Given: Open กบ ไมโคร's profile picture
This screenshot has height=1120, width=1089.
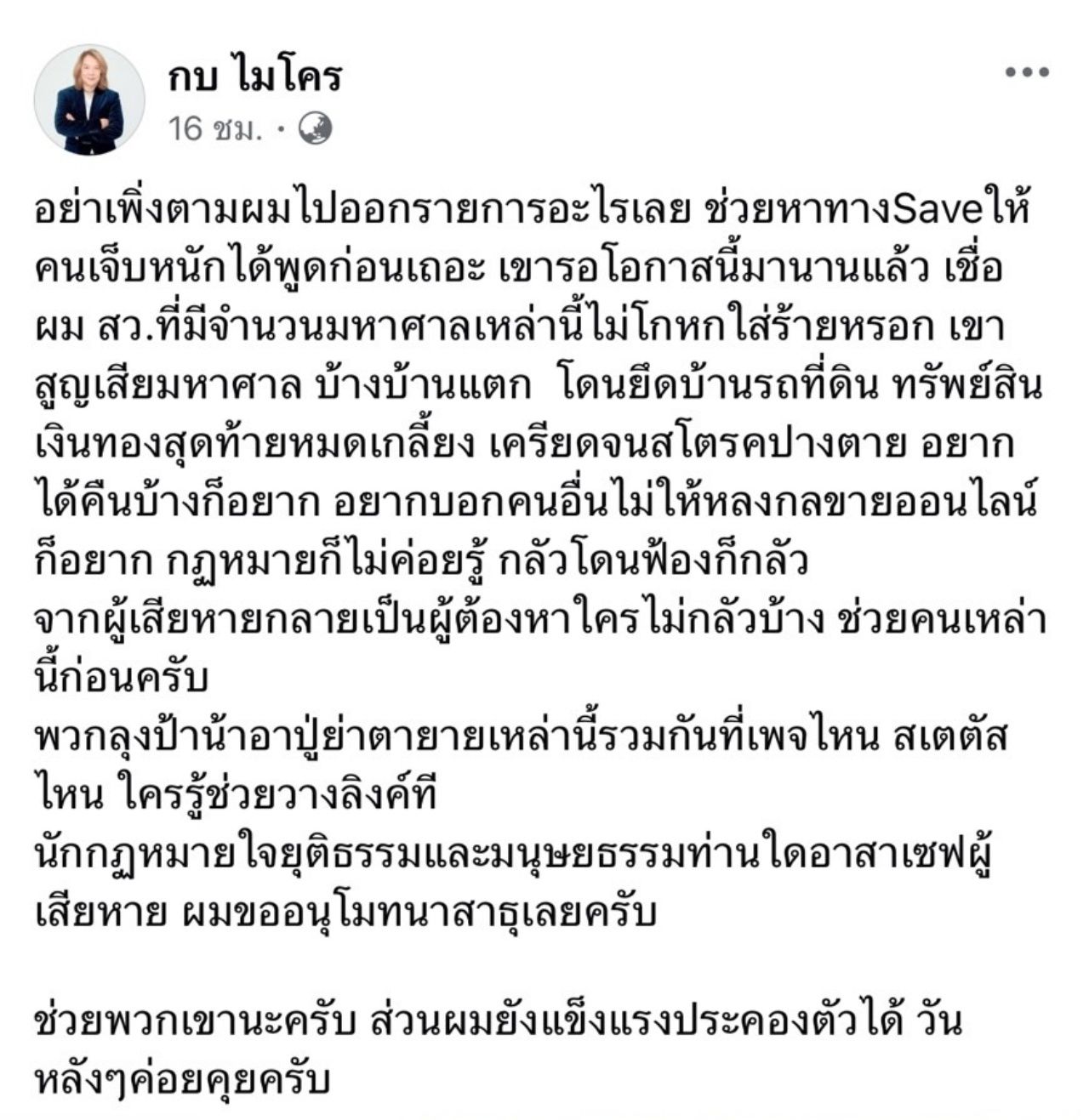Looking at the screenshot, I should 88,100.
